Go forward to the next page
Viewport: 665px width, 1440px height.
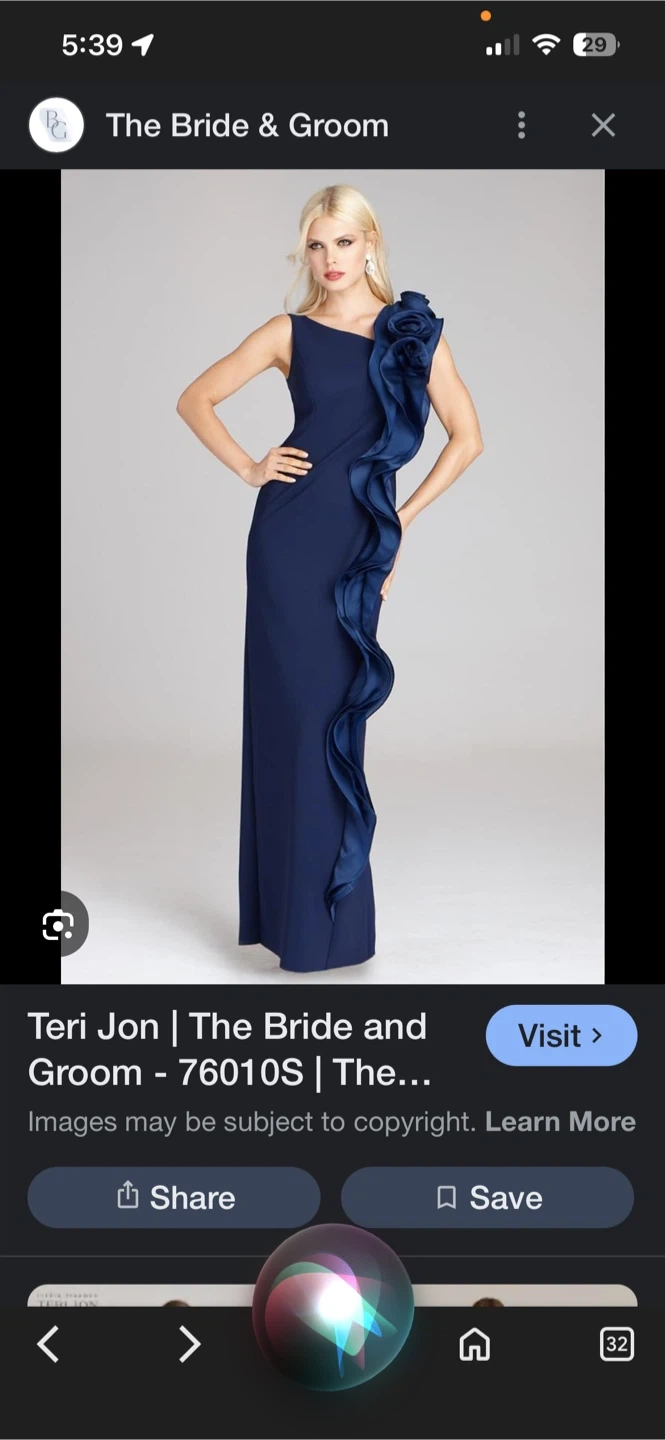pyautogui.click(x=189, y=1344)
